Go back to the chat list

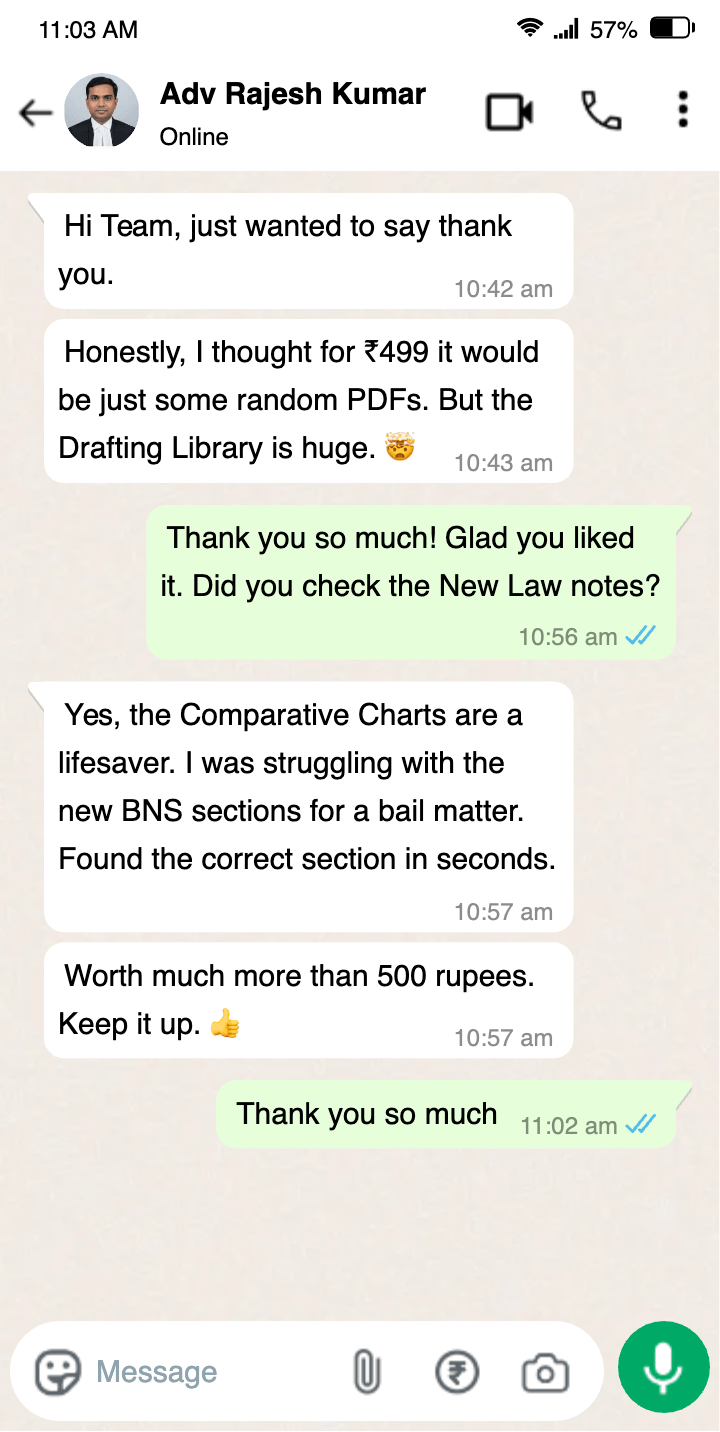(36, 113)
